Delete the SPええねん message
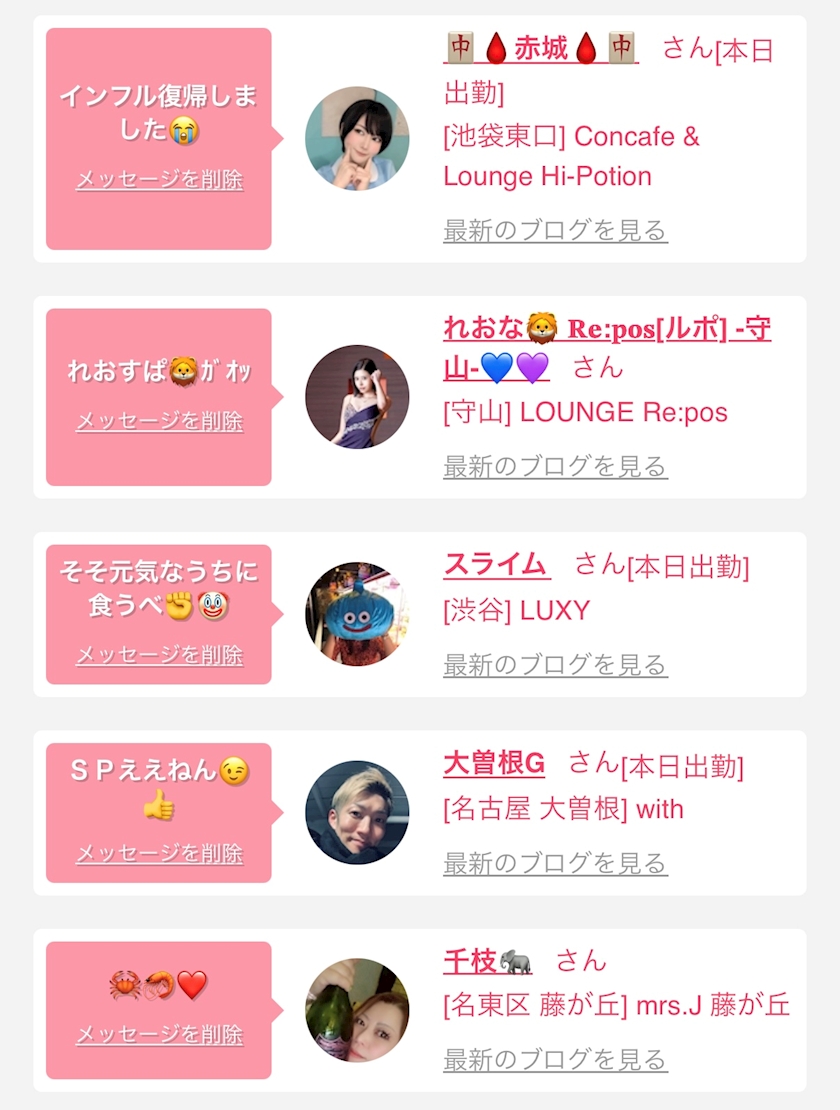The width and height of the screenshot is (840, 1110). 159,853
